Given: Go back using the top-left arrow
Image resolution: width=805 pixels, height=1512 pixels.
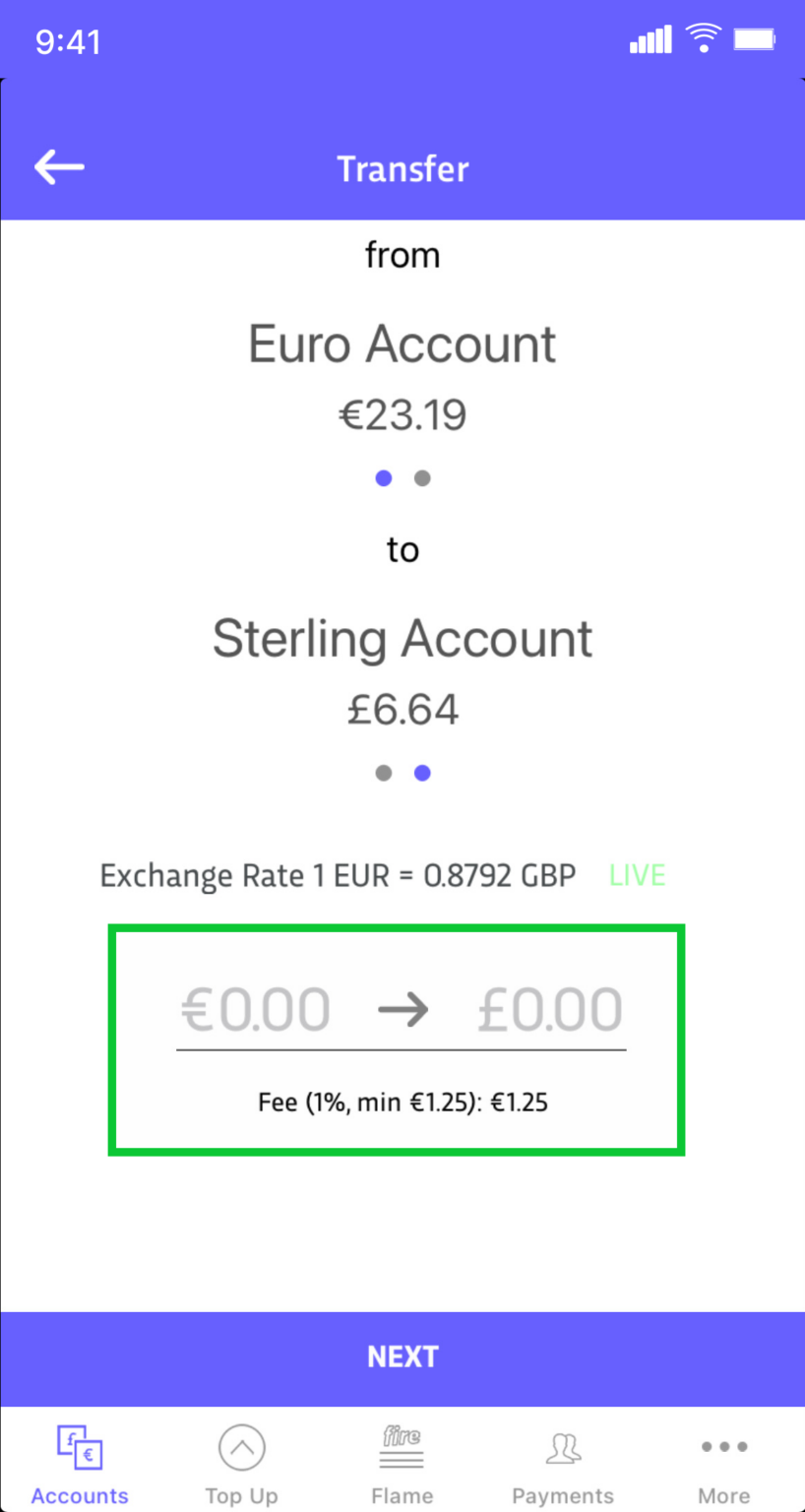Looking at the screenshot, I should pos(59,167).
